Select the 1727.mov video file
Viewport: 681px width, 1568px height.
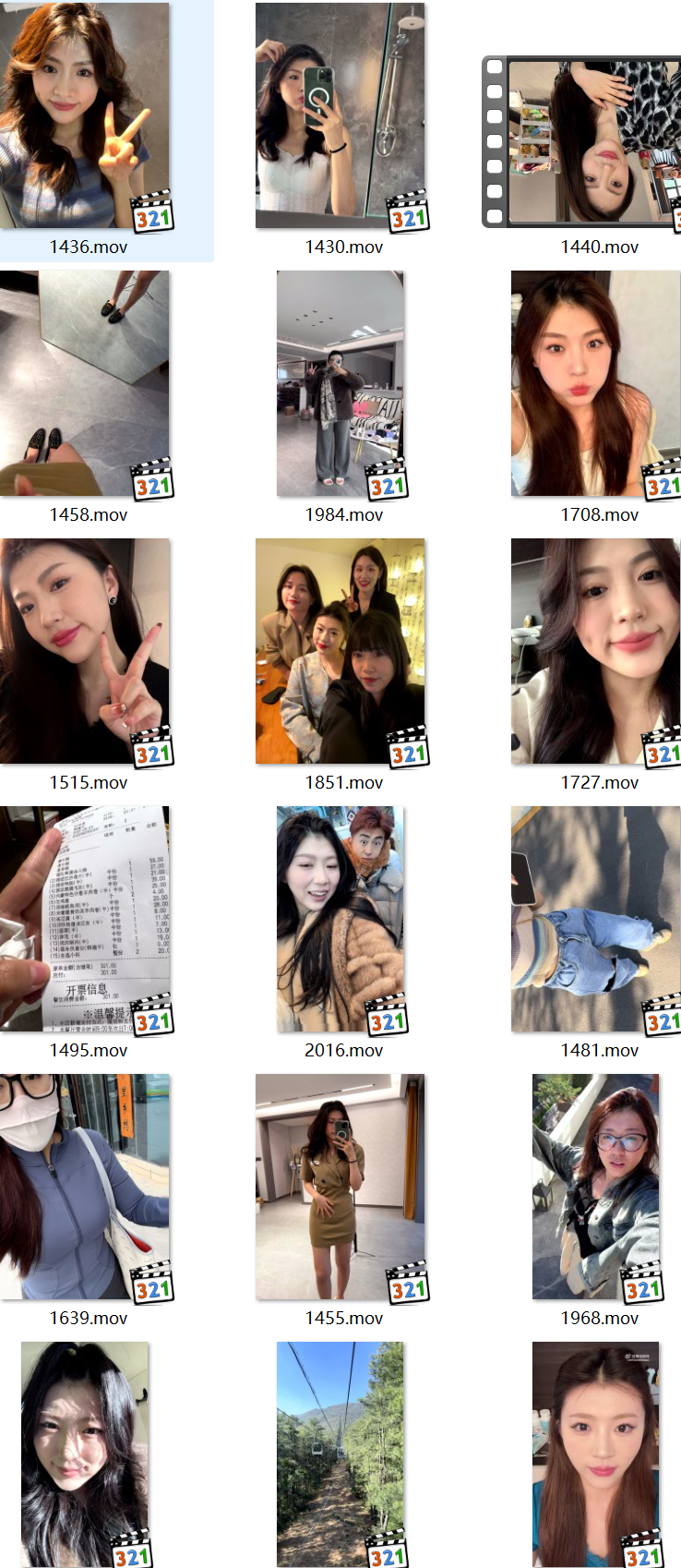coord(595,651)
